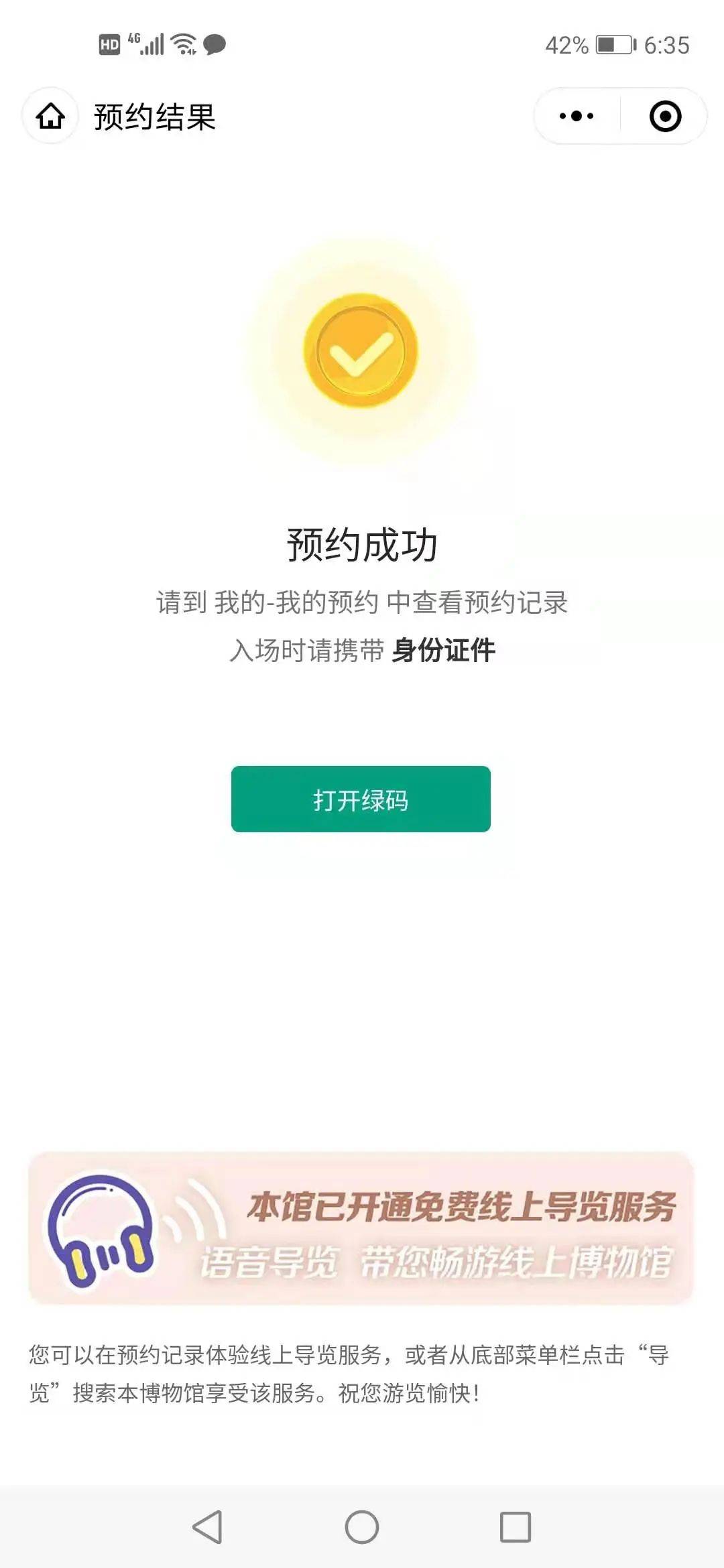724x1568 pixels.
Task: Tap the home icon next to 预约结果
Action: click(50, 117)
